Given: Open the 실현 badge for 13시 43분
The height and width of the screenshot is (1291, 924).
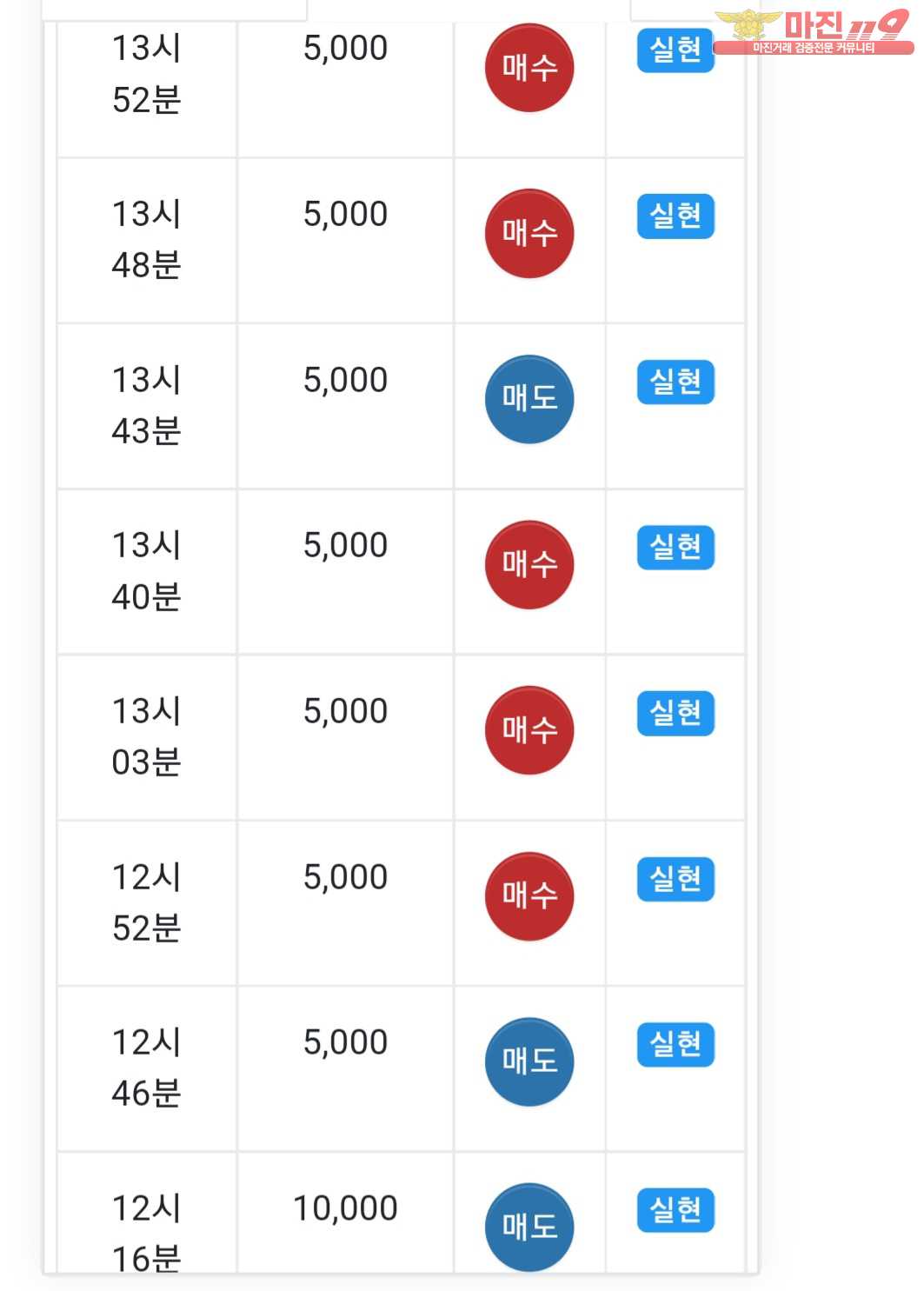Looking at the screenshot, I should 675,382.
